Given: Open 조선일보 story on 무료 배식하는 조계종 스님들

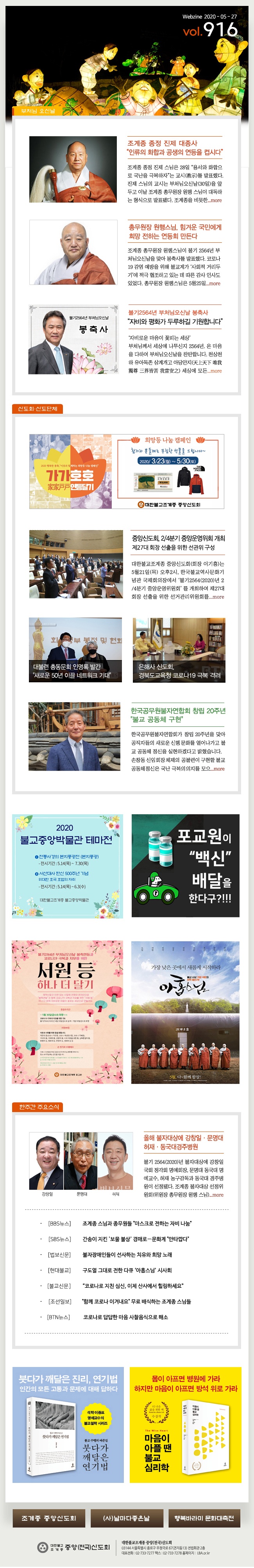Looking at the screenshot, I should click(x=136, y=1301).
